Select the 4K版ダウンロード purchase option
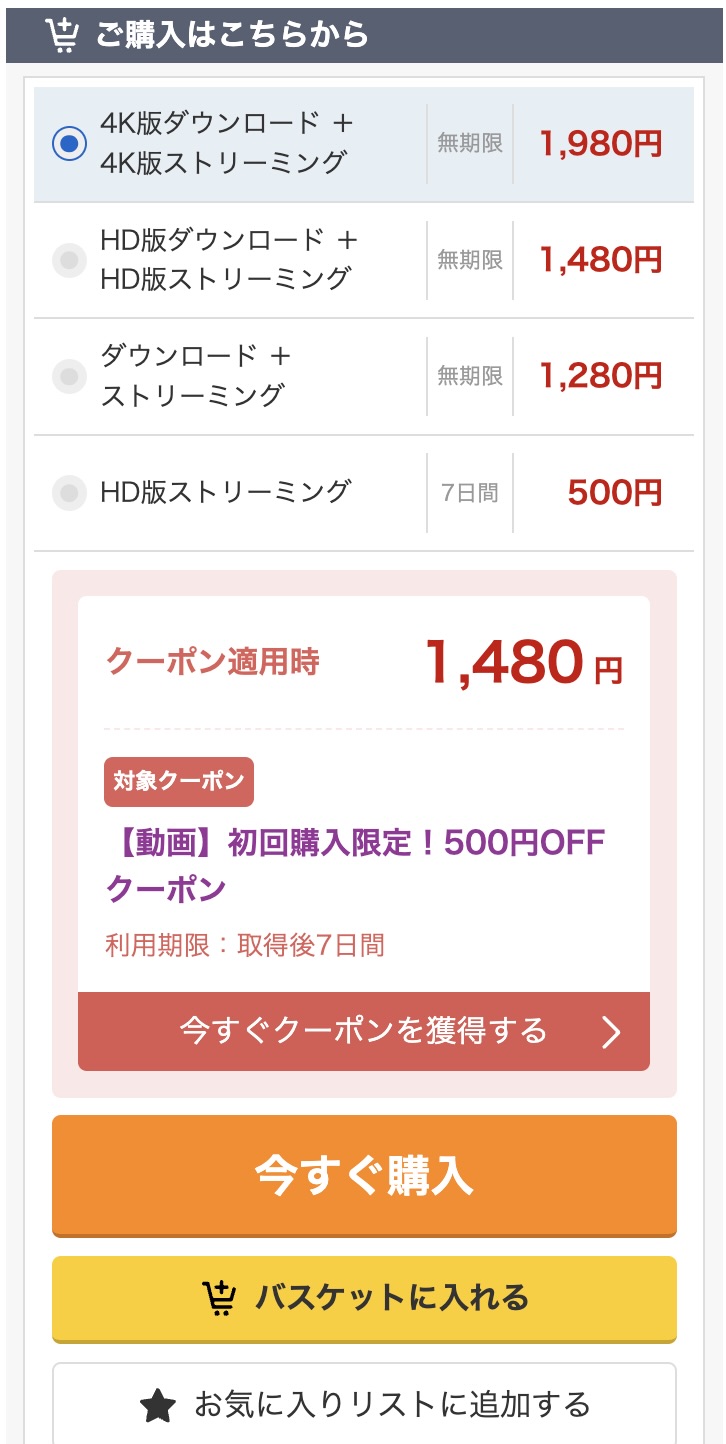 (x=68, y=141)
